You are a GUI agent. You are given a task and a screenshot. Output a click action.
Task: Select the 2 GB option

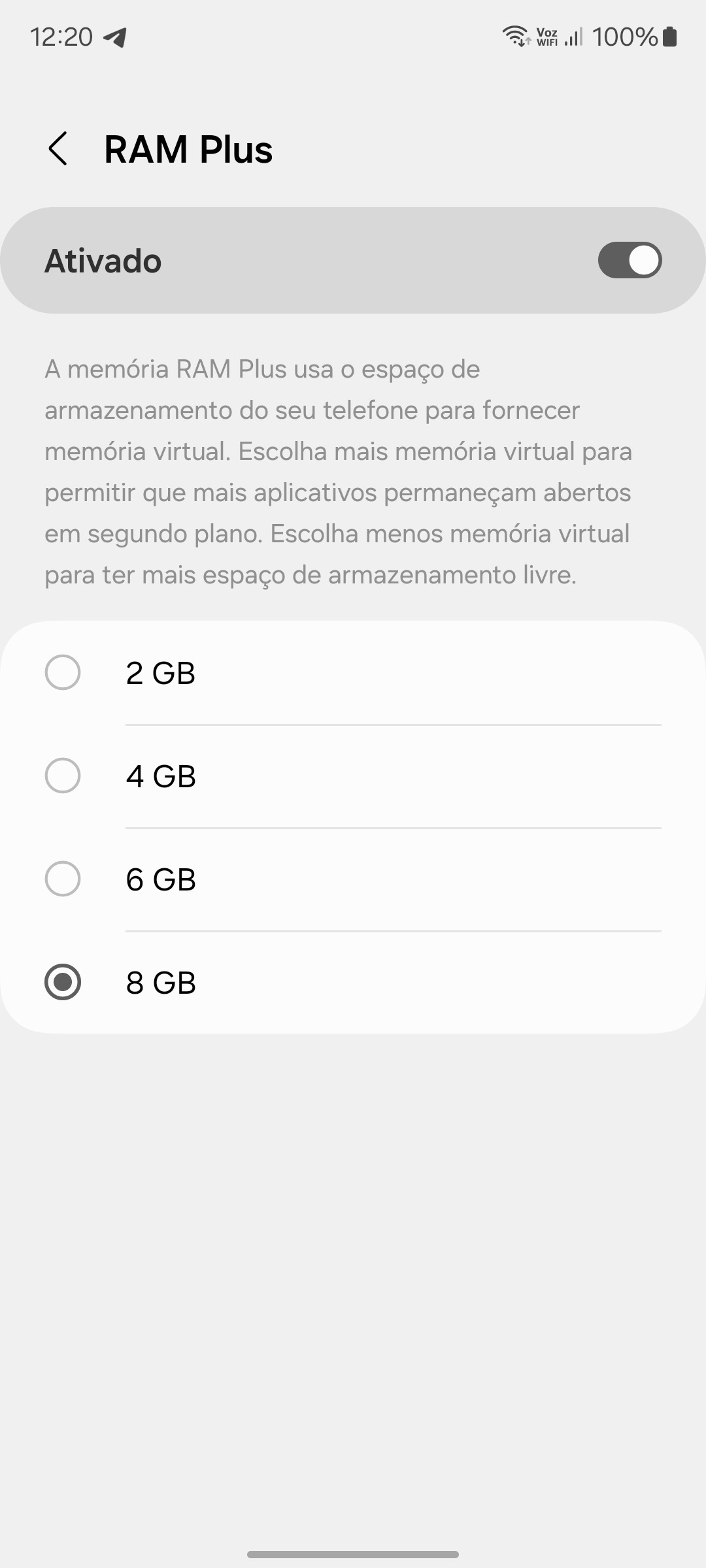(x=63, y=672)
